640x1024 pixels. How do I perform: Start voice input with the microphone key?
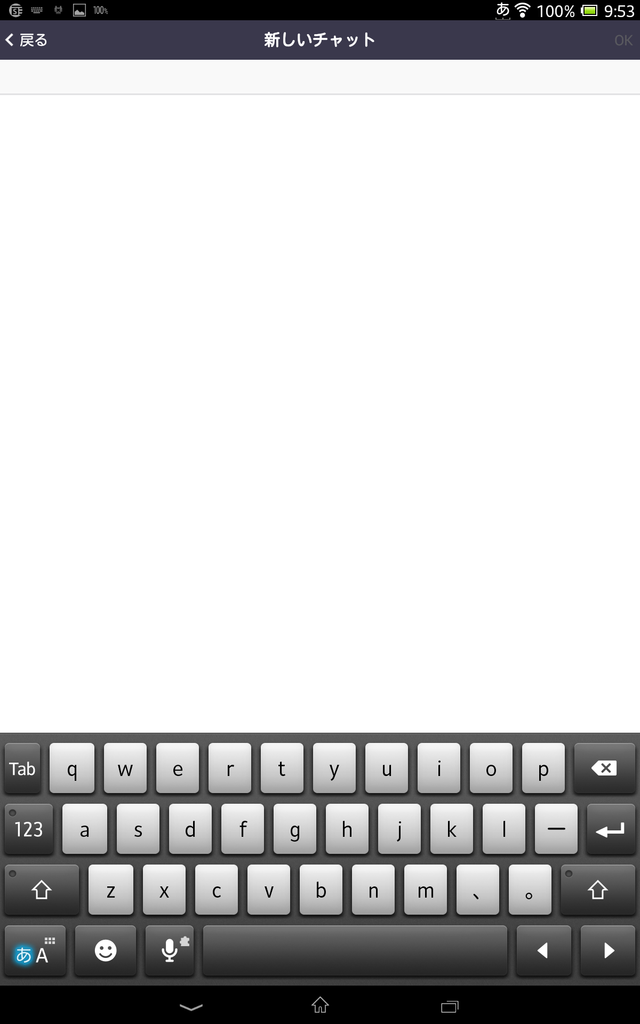(170, 951)
